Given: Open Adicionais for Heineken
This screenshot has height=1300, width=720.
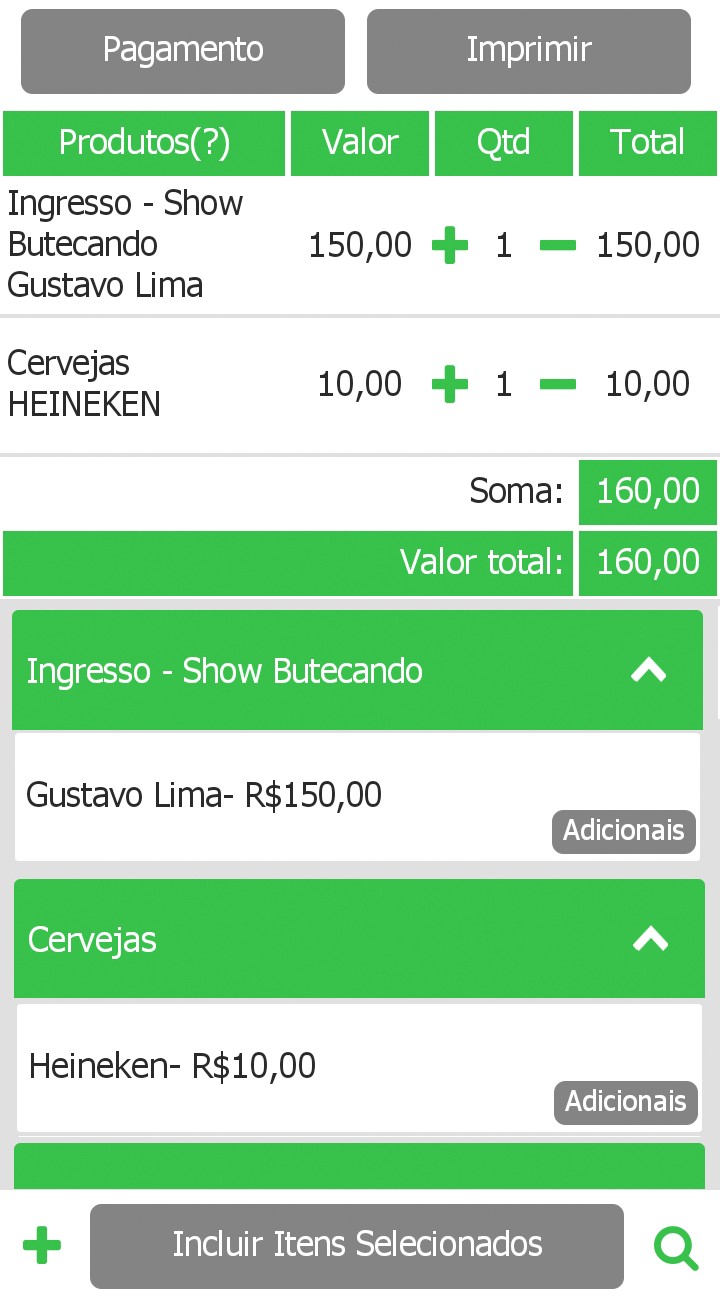Looking at the screenshot, I should click(625, 1102).
